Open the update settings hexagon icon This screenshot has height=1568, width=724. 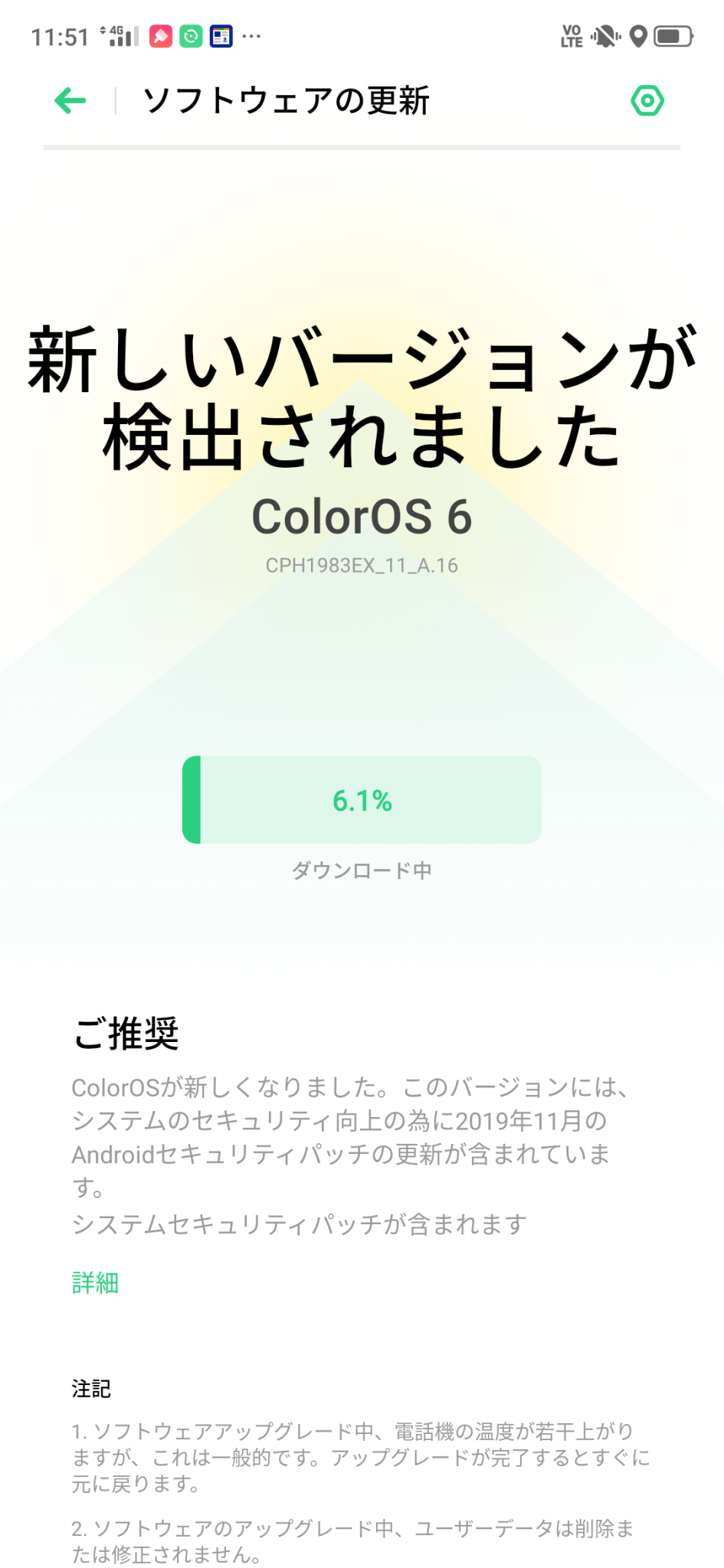(x=647, y=100)
